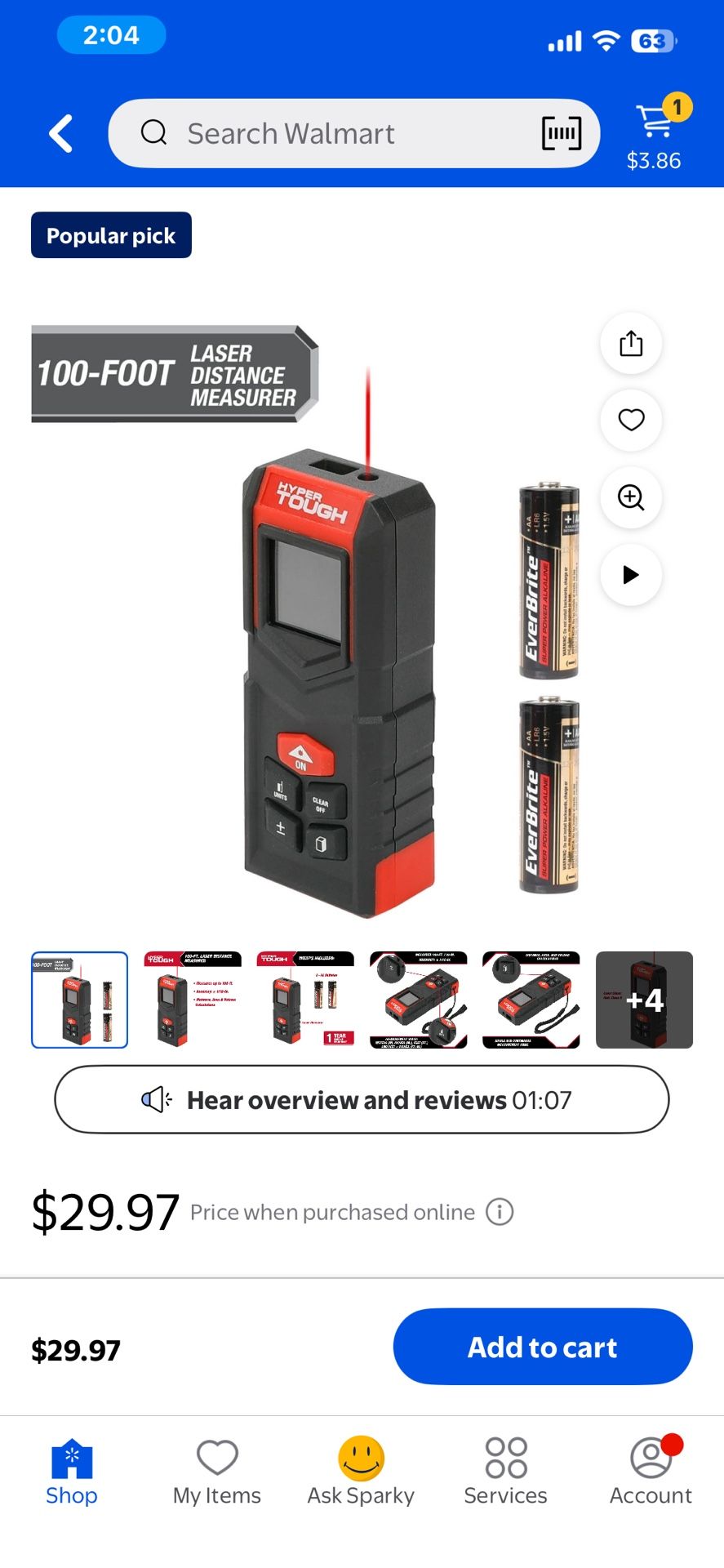
Task: Open the My Items tab
Action: pos(217,1472)
